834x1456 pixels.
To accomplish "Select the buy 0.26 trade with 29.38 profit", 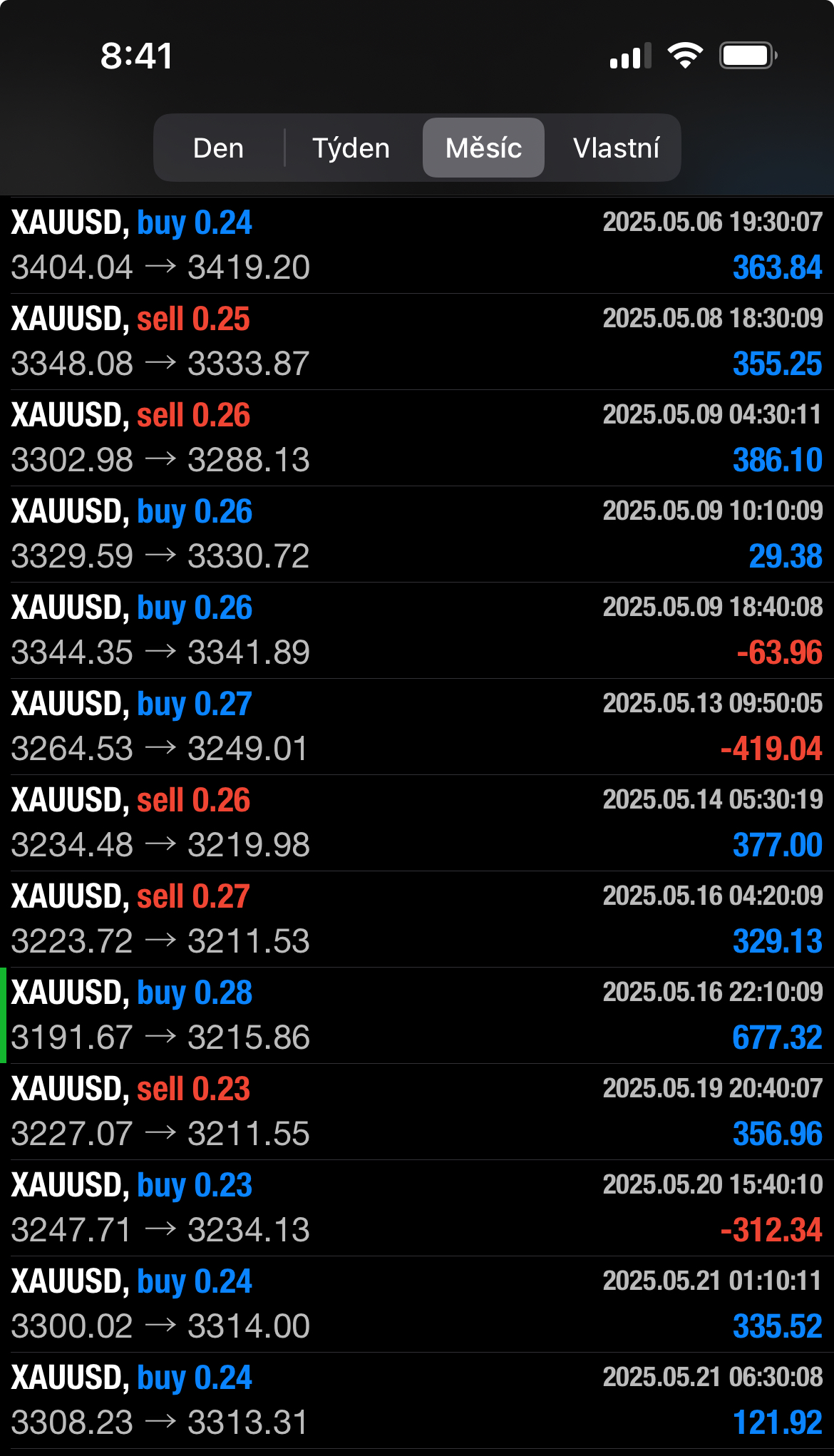I will (417, 533).
